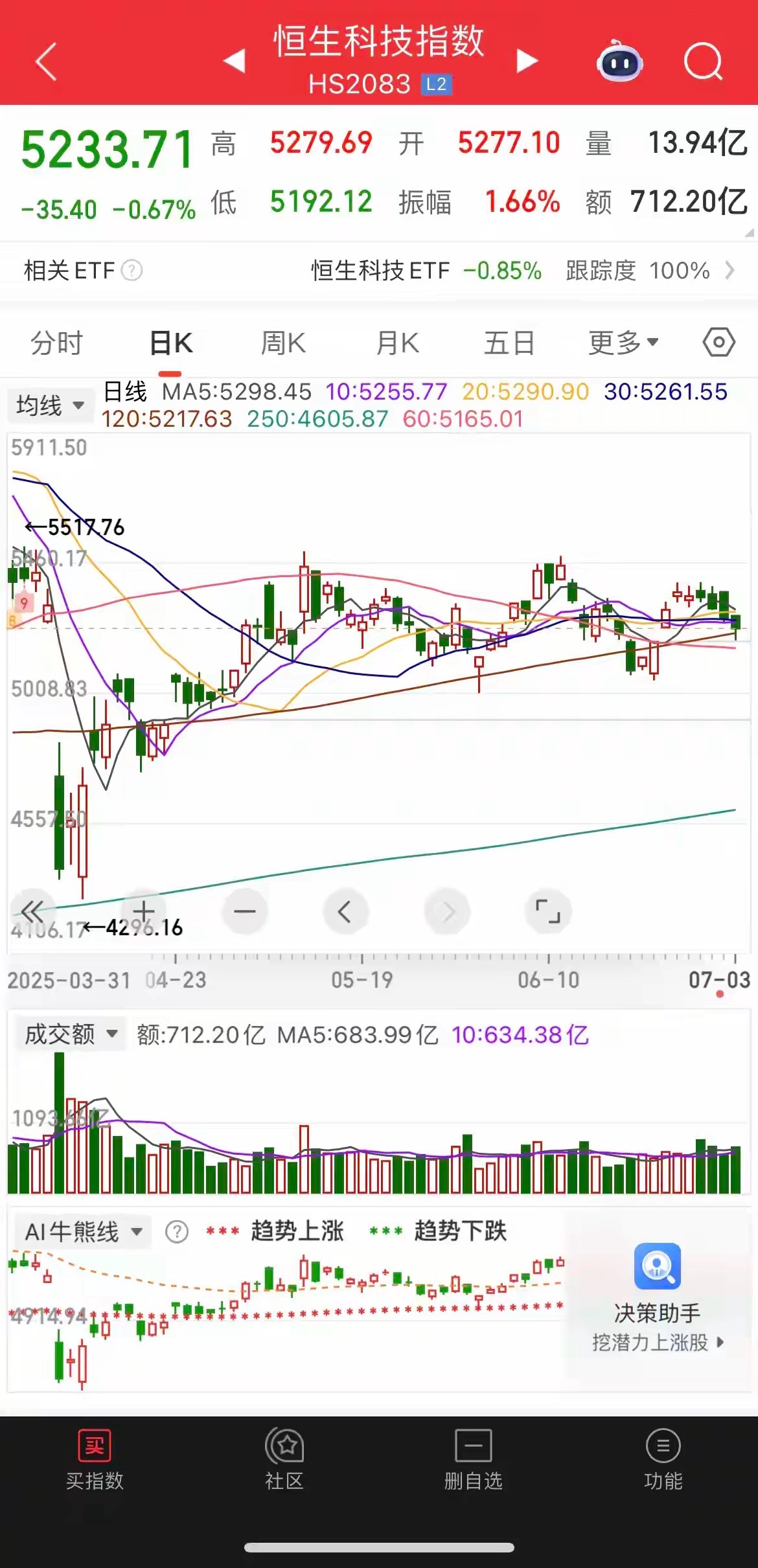Open chart settings hexagon icon

tap(718, 342)
